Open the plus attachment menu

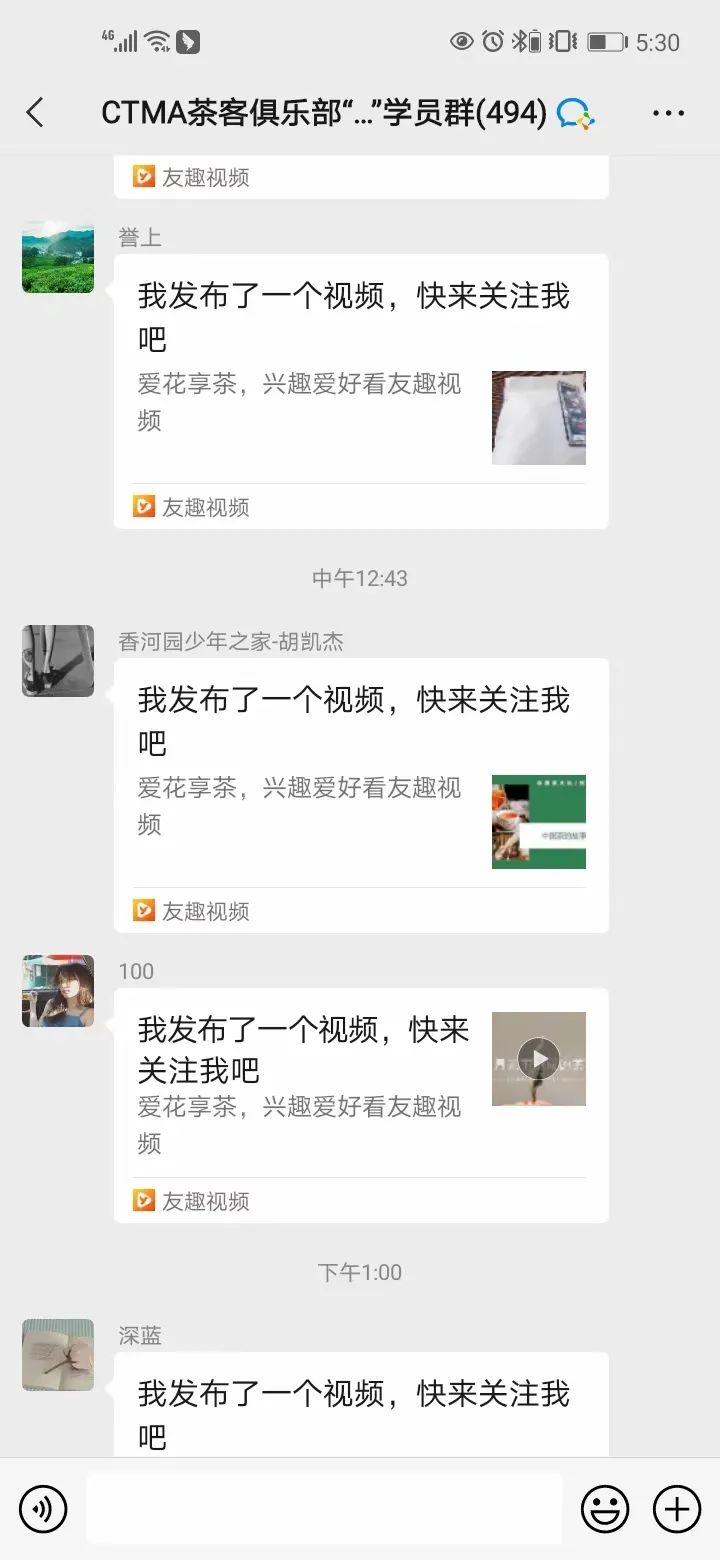tap(677, 1508)
